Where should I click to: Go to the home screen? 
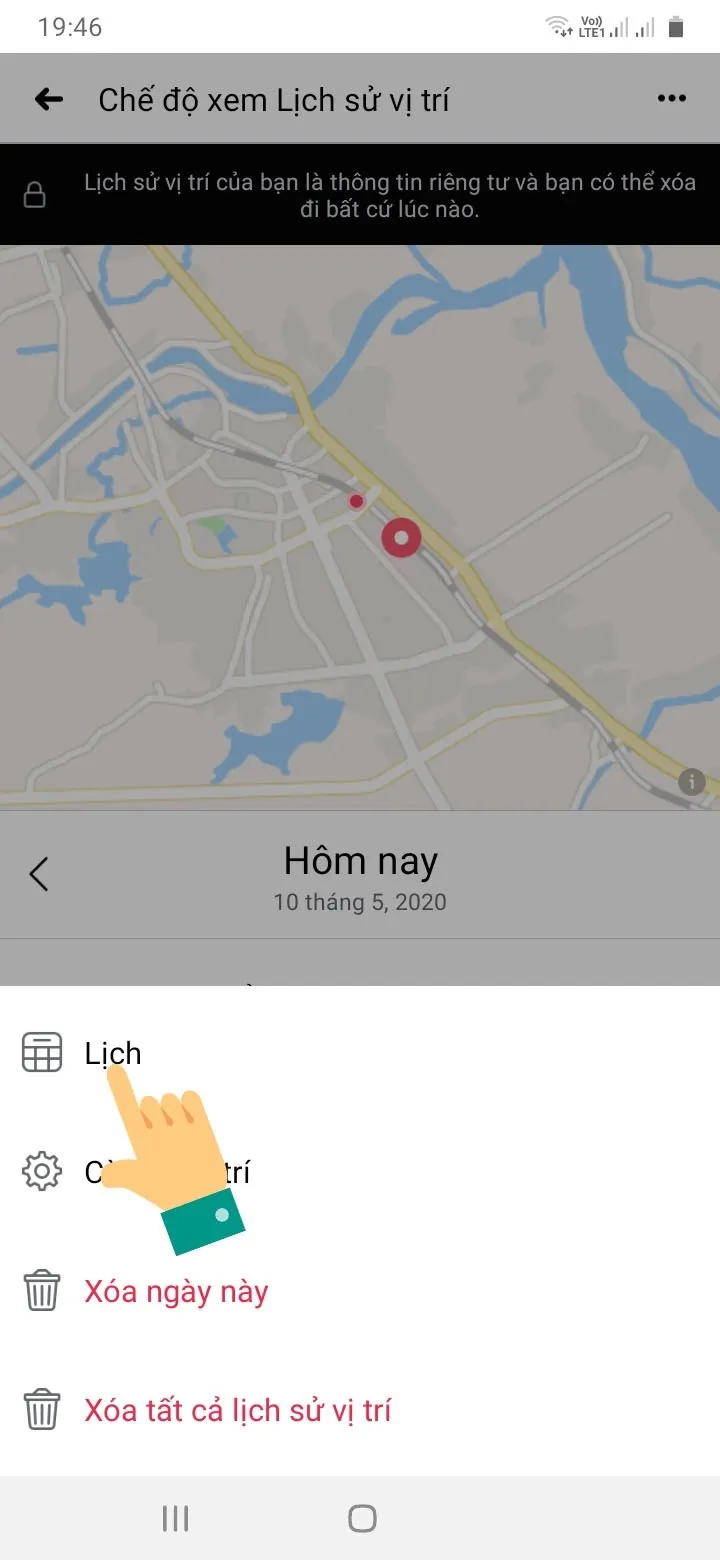(x=362, y=1519)
